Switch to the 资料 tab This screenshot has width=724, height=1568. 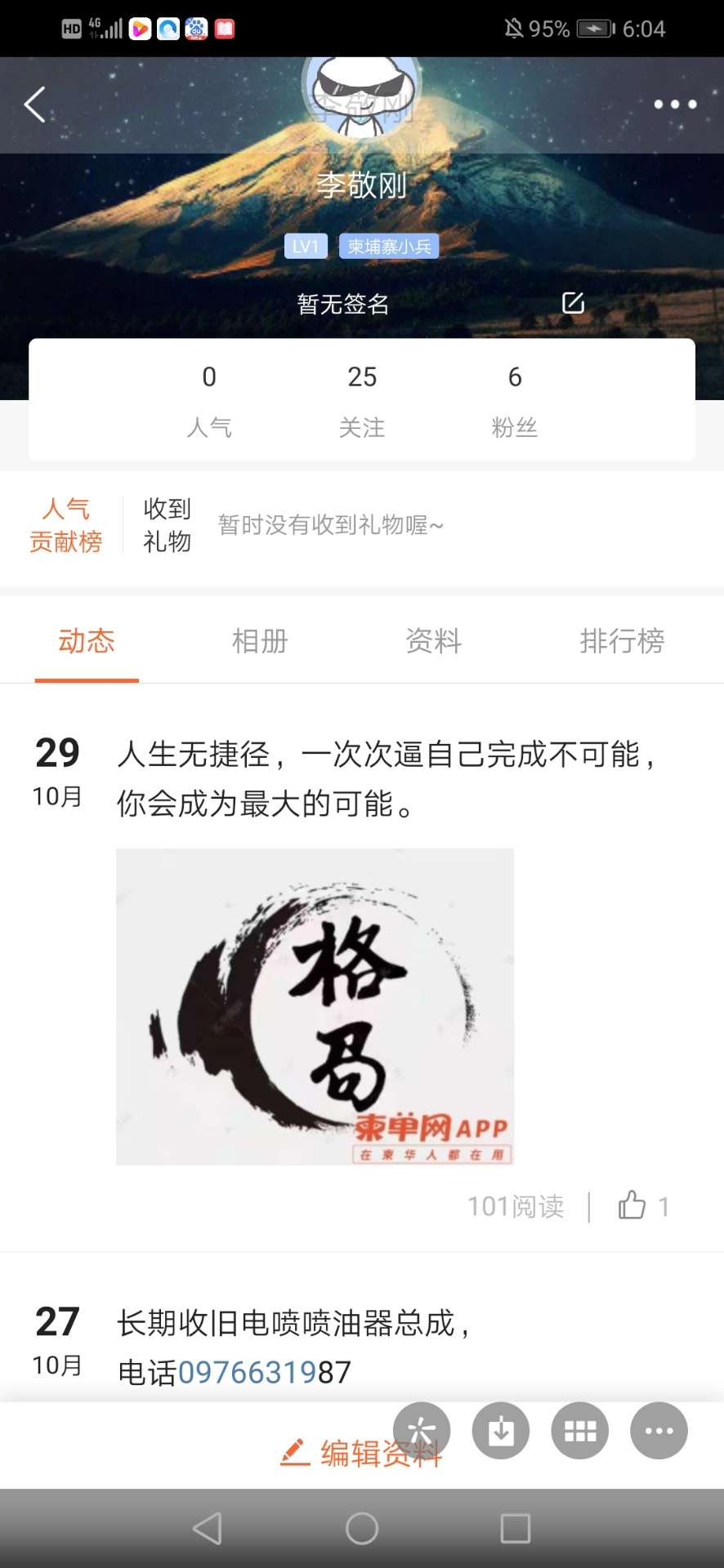coord(433,641)
